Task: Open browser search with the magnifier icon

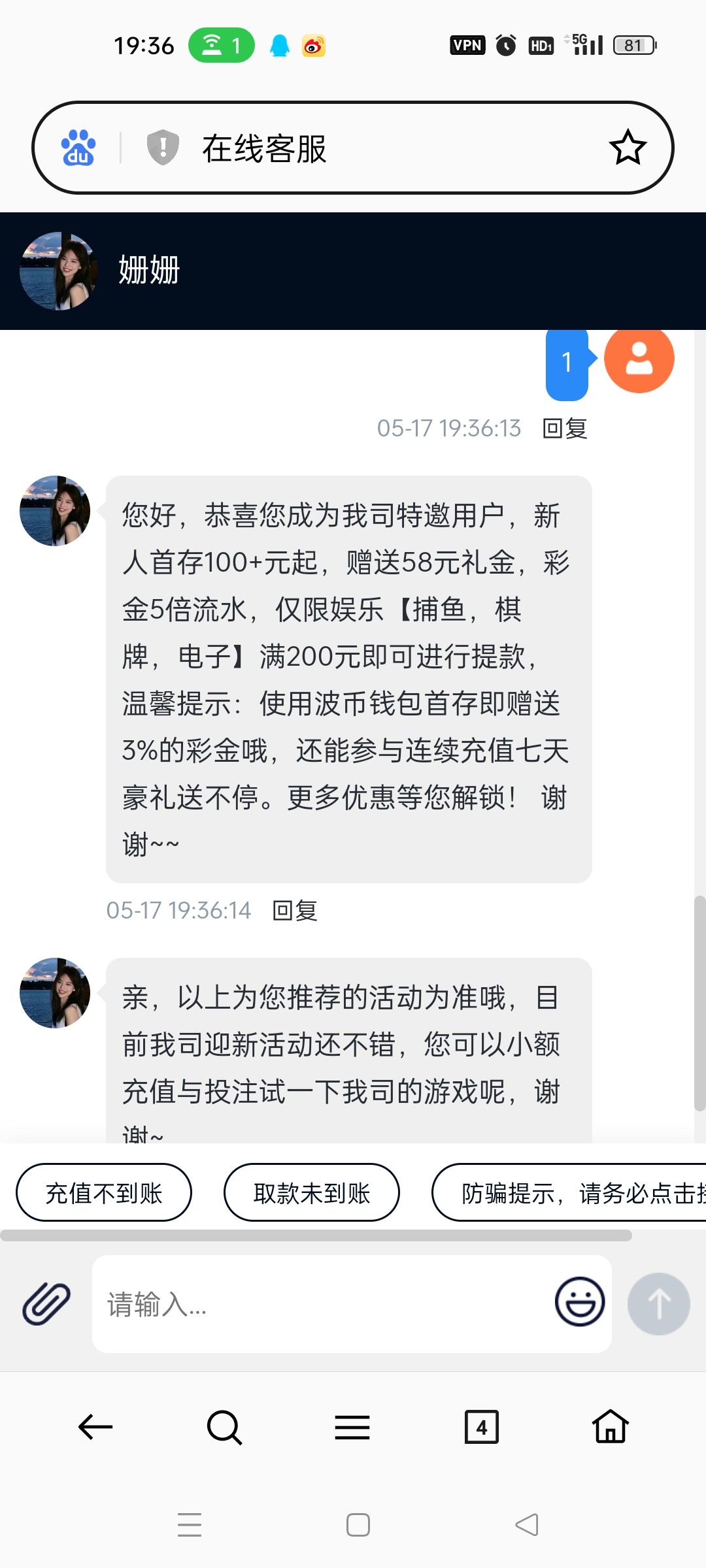Action: coord(224,1427)
